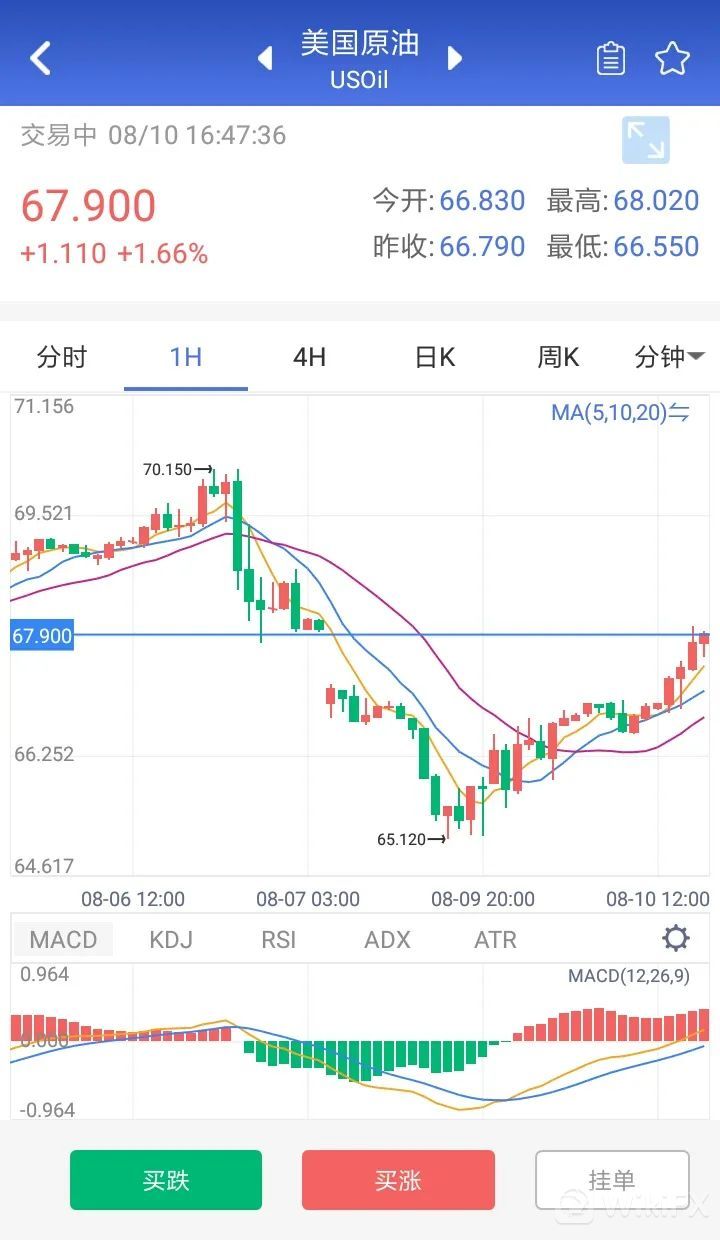Switch to the 分时 chart tab
The width and height of the screenshot is (720, 1240).
click(x=62, y=357)
